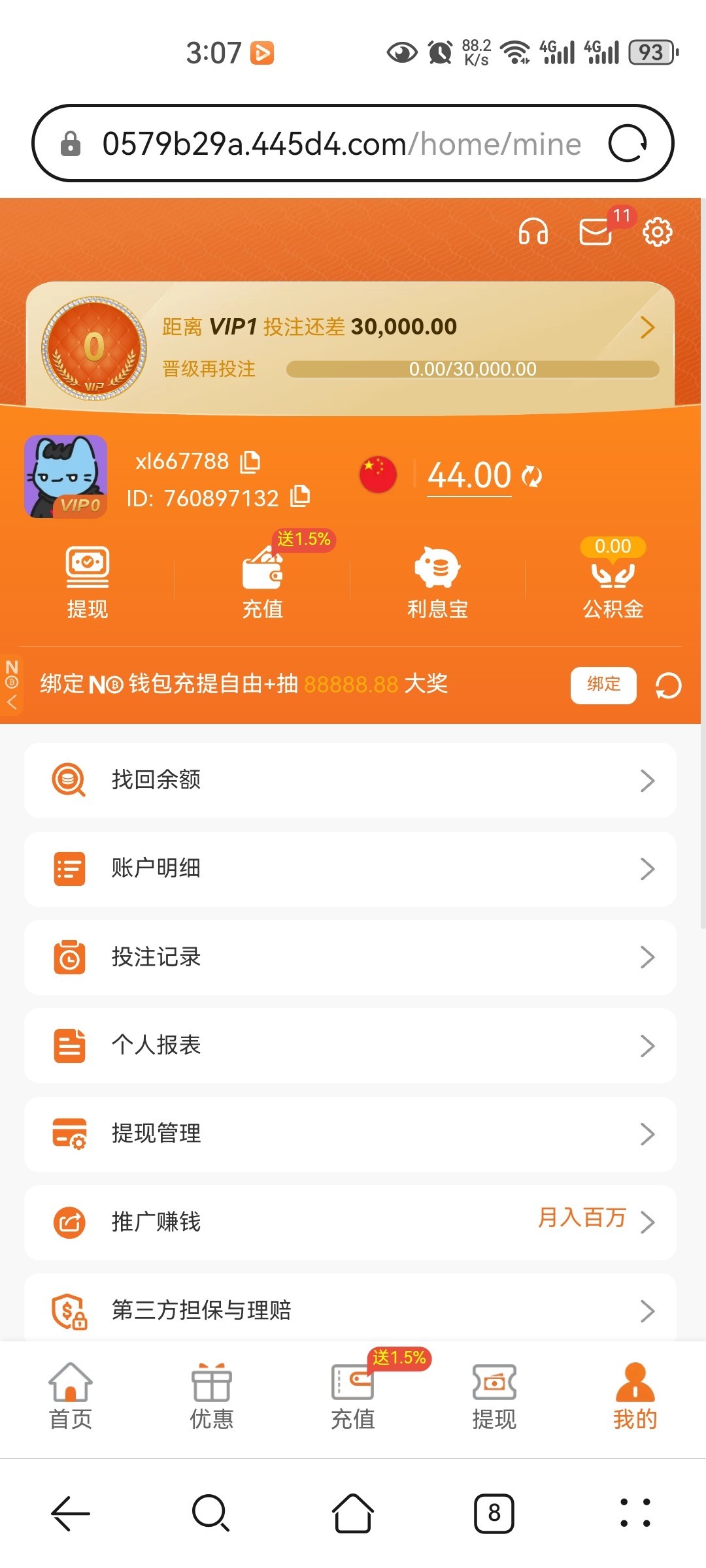Viewport: 706px width, 1568px height.
Task: Open 公积金 shortcut
Action: [x=613, y=581]
